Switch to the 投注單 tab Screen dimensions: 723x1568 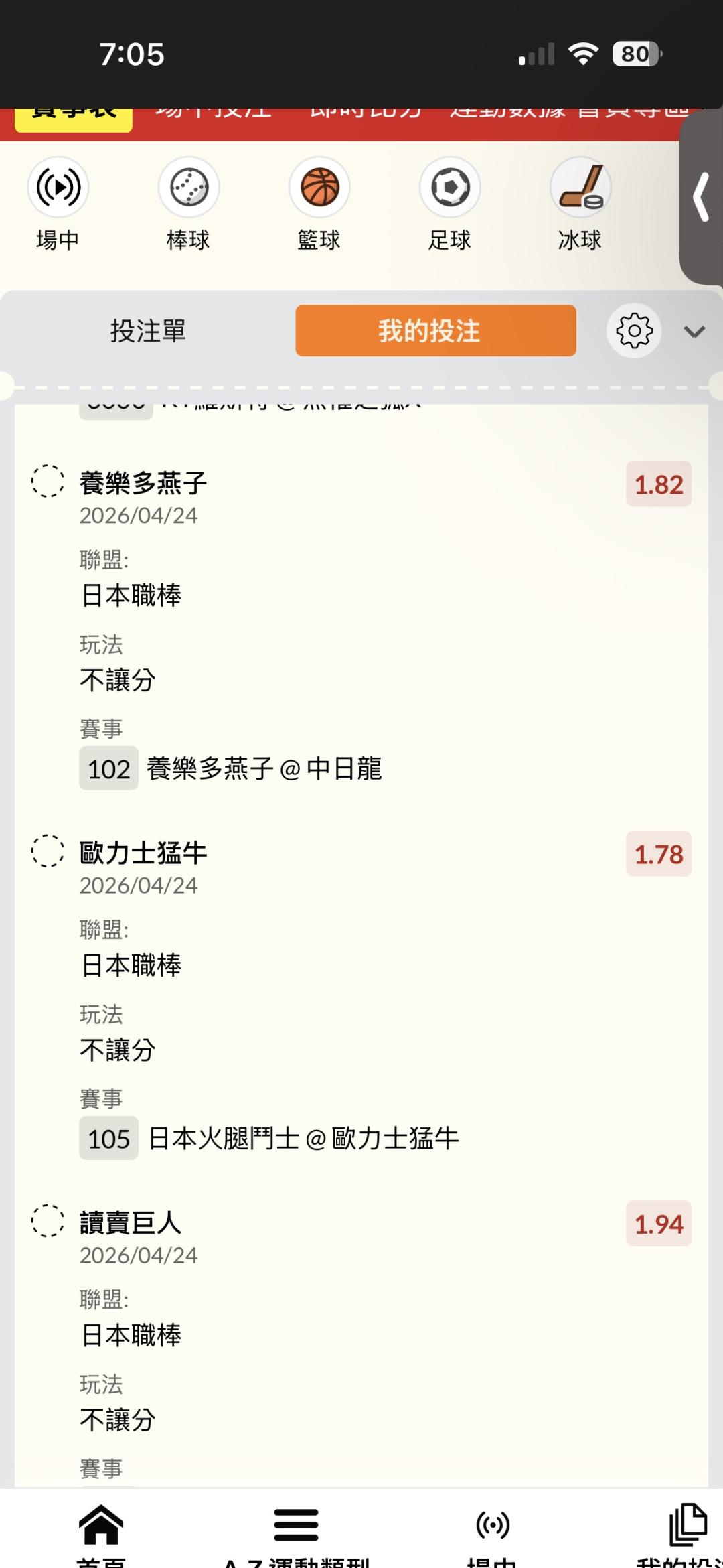pyautogui.click(x=148, y=331)
